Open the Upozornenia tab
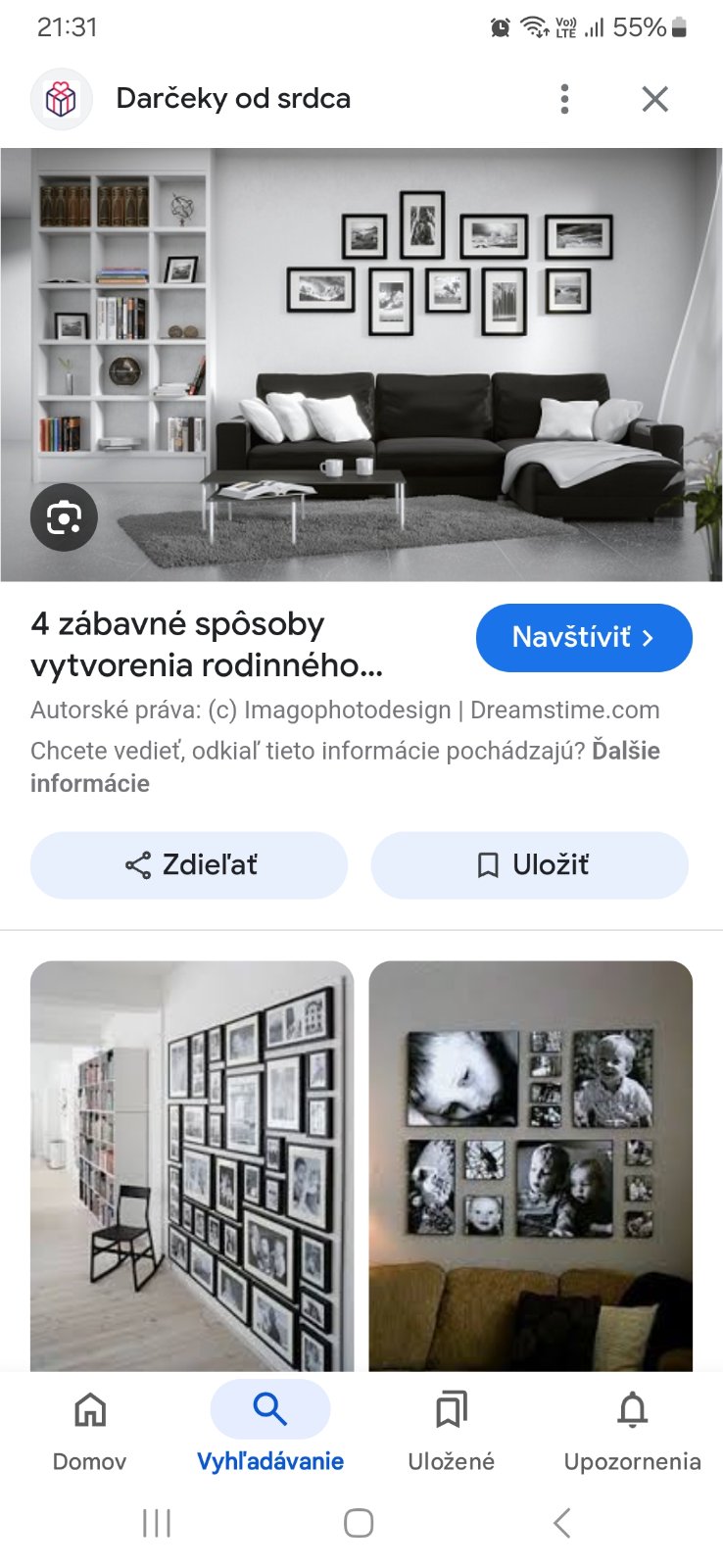 632,1431
